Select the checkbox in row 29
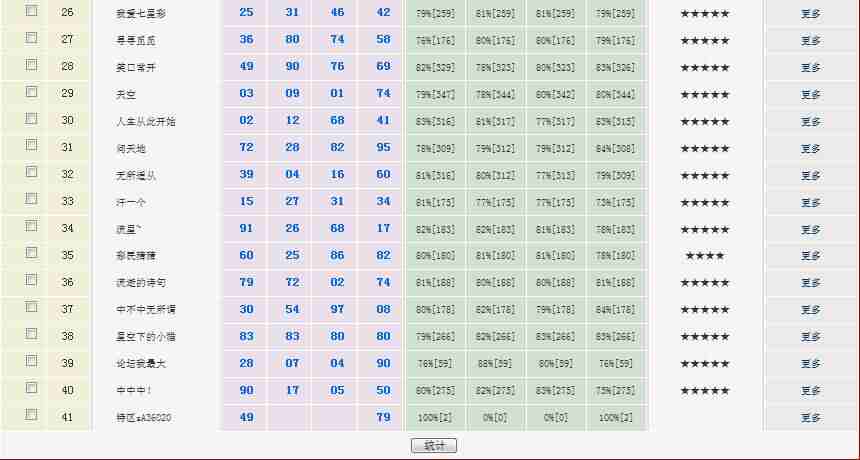Viewport: 860px width, 460px height. [31, 92]
